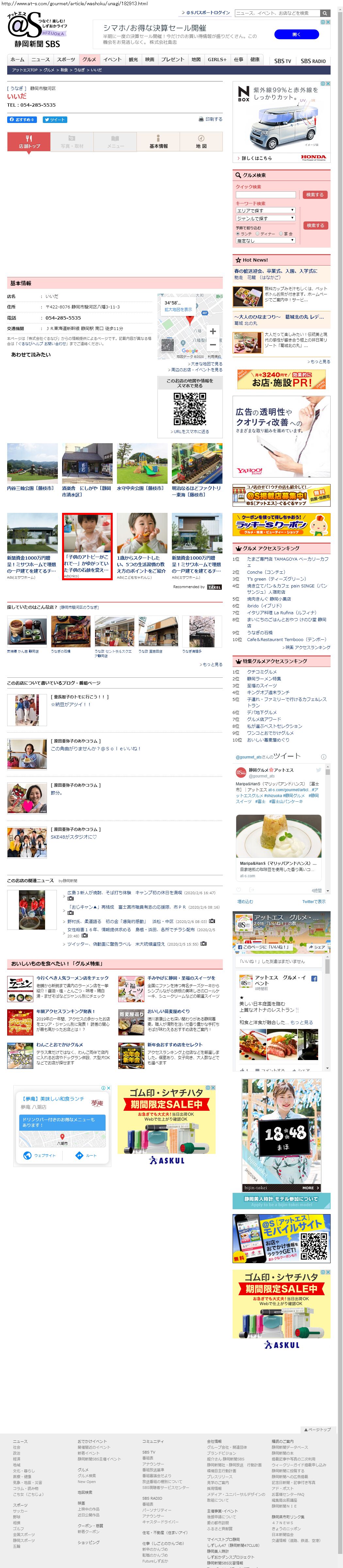
Task: Select the 観光 navigation tab
Action: click(x=133, y=60)
